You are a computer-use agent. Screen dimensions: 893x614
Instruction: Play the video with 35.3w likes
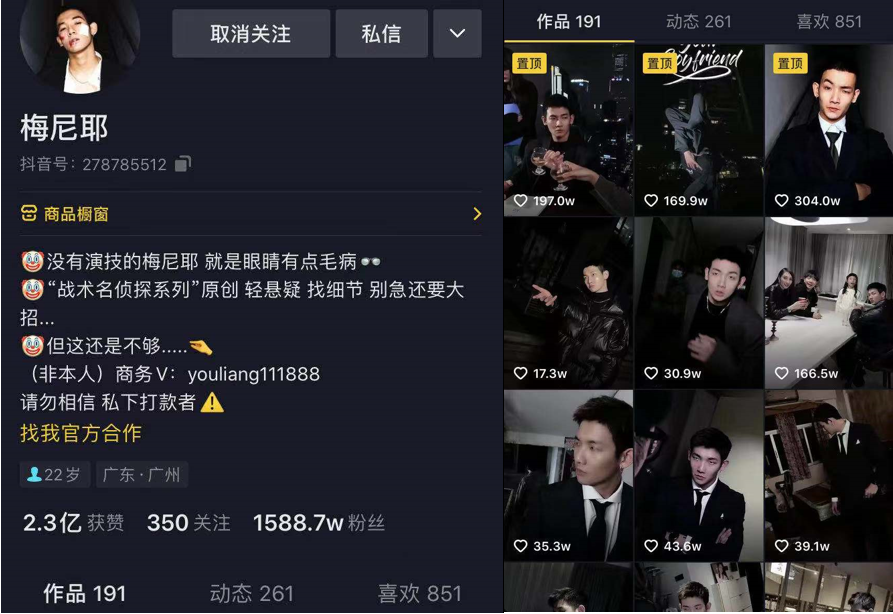pyautogui.click(x=568, y=475)
